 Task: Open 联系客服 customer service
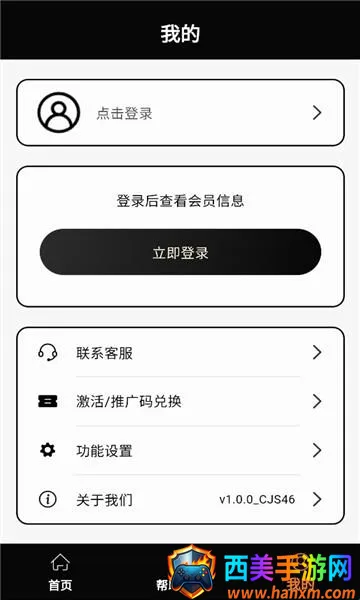tap(180, 352)
